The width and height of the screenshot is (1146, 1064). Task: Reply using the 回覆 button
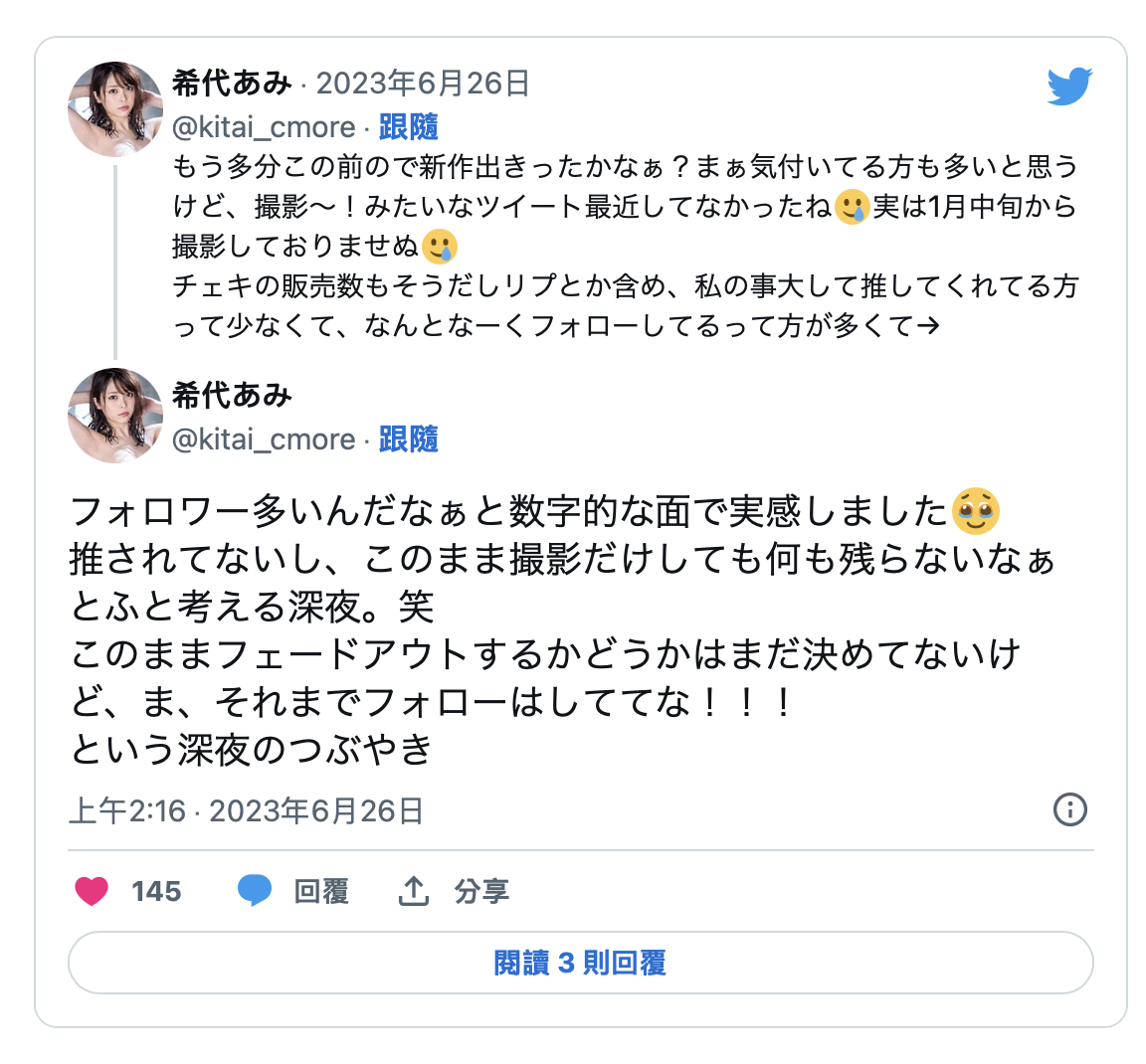pyautogui.click(x=294, y=891)
